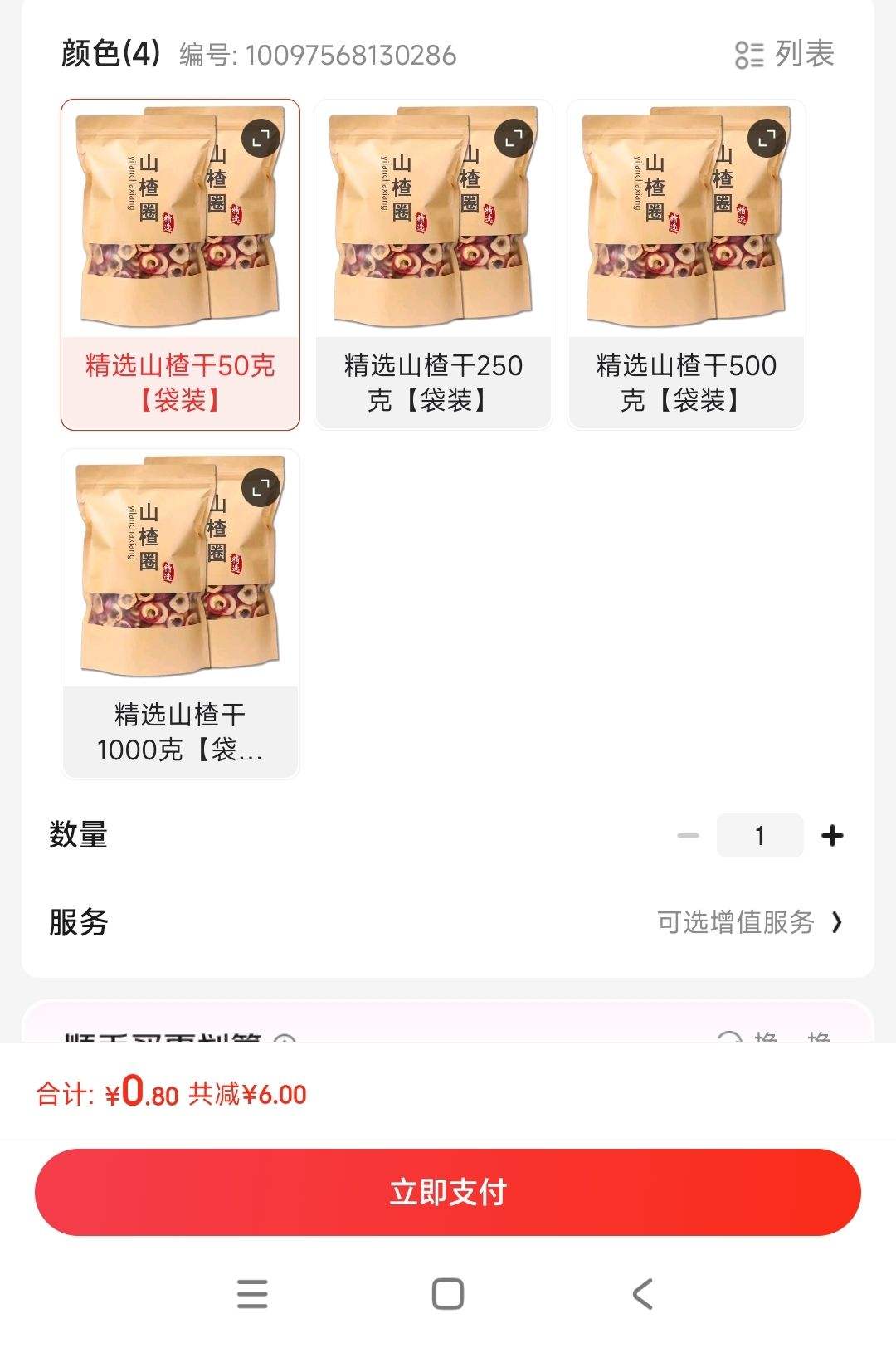Select the 精选山楂干1000克 variant
896x1348 pixels.
pyautogui.click(x=180, y=612)
